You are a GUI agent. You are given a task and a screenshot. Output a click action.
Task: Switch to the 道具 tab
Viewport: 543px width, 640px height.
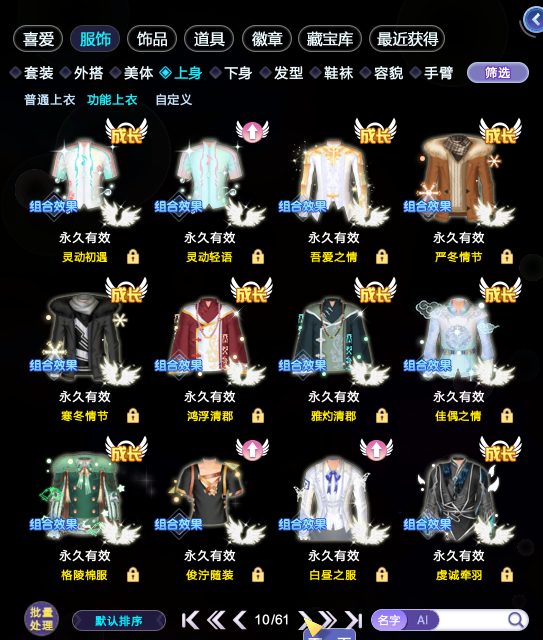tap(209, 39)
